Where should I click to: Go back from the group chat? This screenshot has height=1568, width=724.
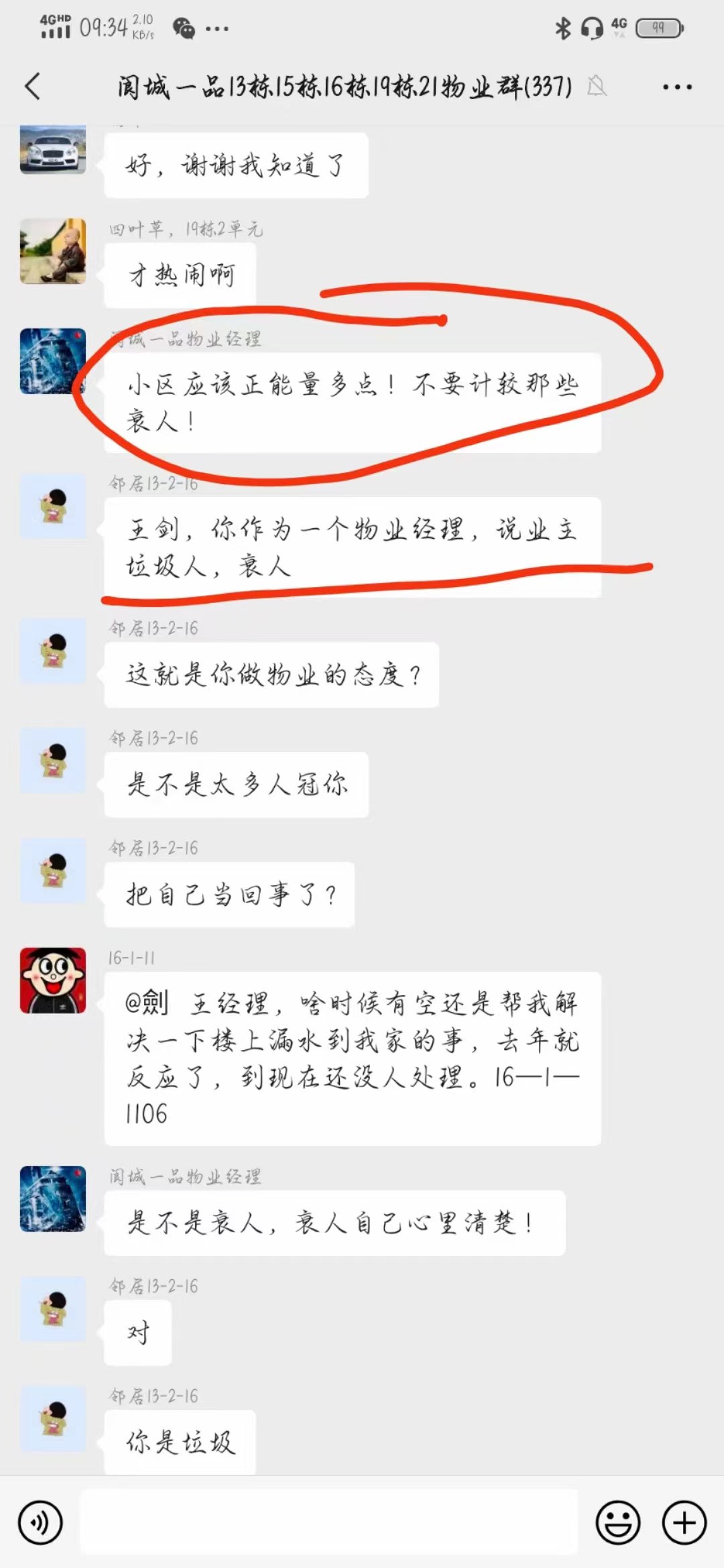click(32, 86)
